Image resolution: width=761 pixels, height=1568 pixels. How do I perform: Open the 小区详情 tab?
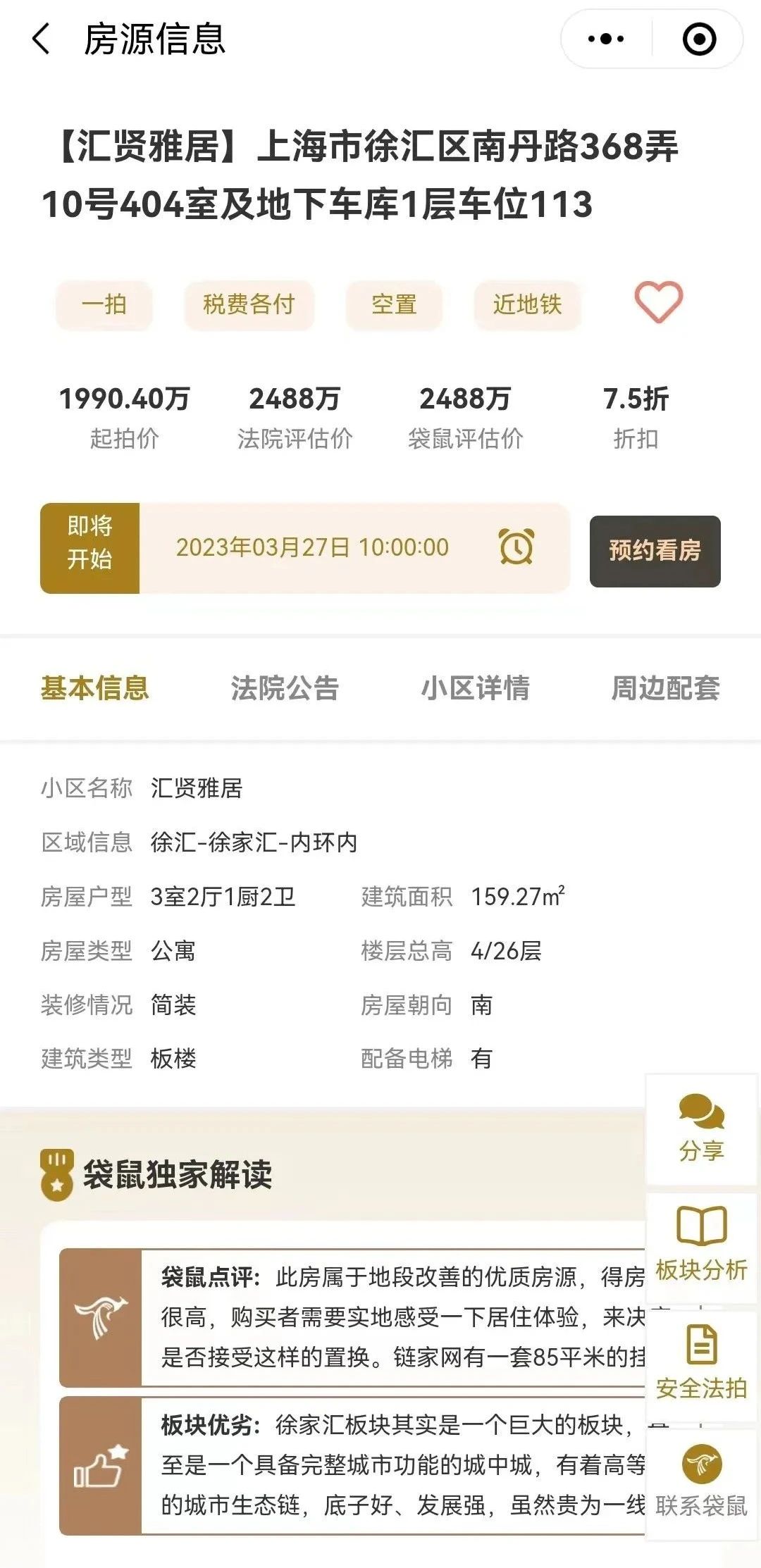475,688
